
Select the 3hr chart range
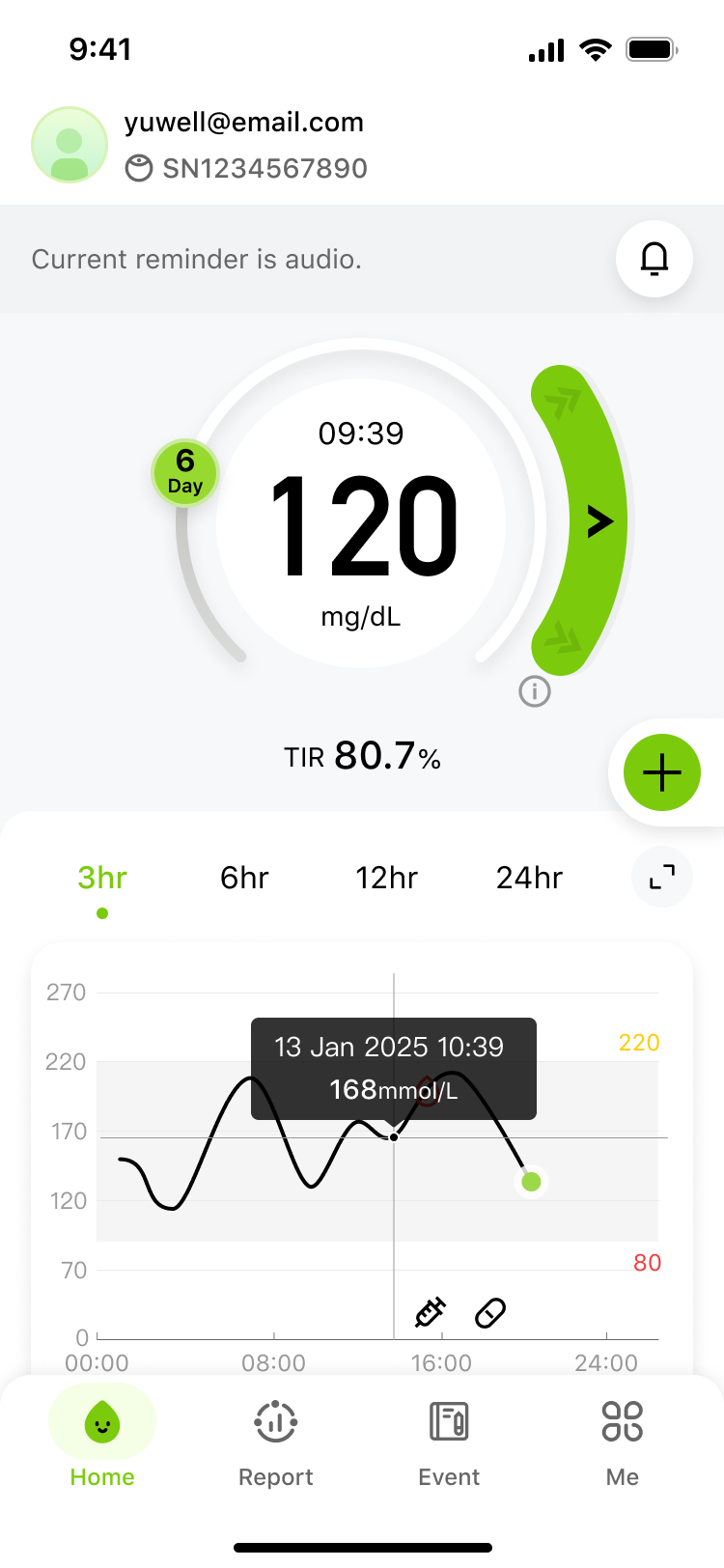click(102, 878)
